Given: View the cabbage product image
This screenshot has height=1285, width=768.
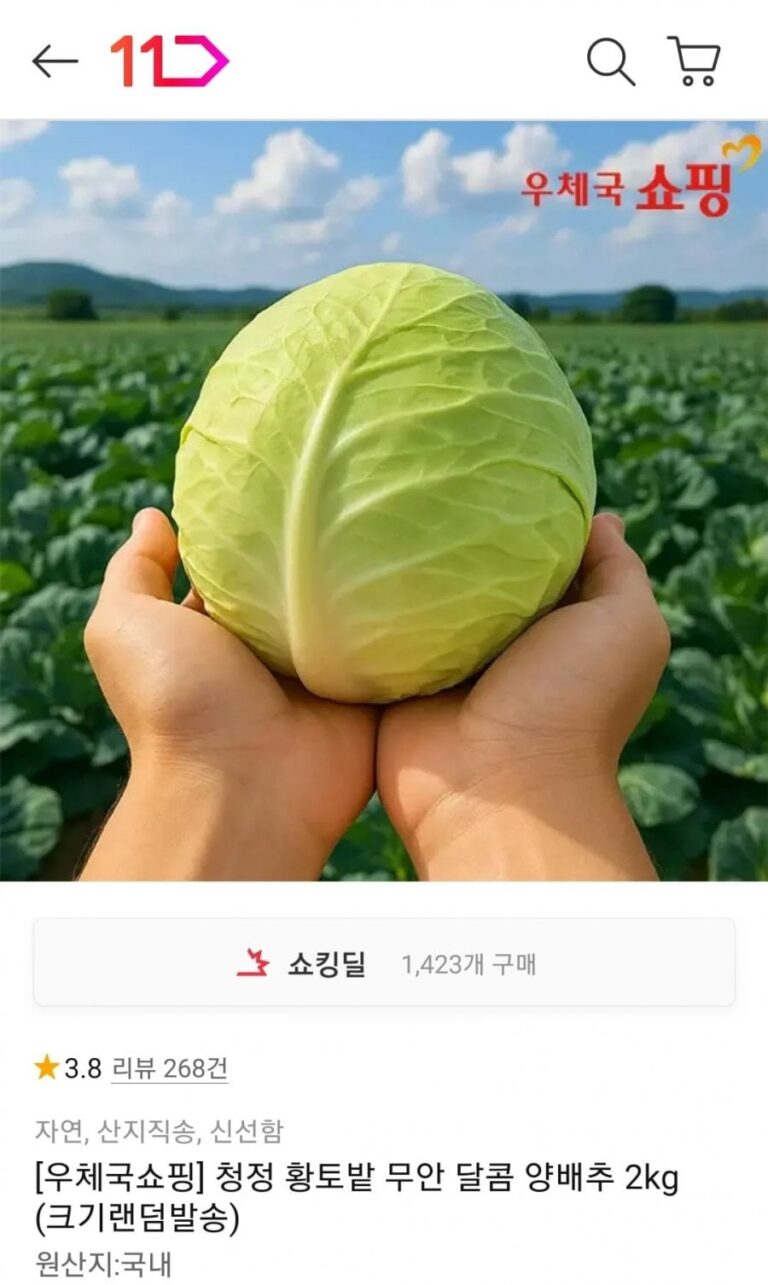Looking at the screenshot, I should [384, 500].
